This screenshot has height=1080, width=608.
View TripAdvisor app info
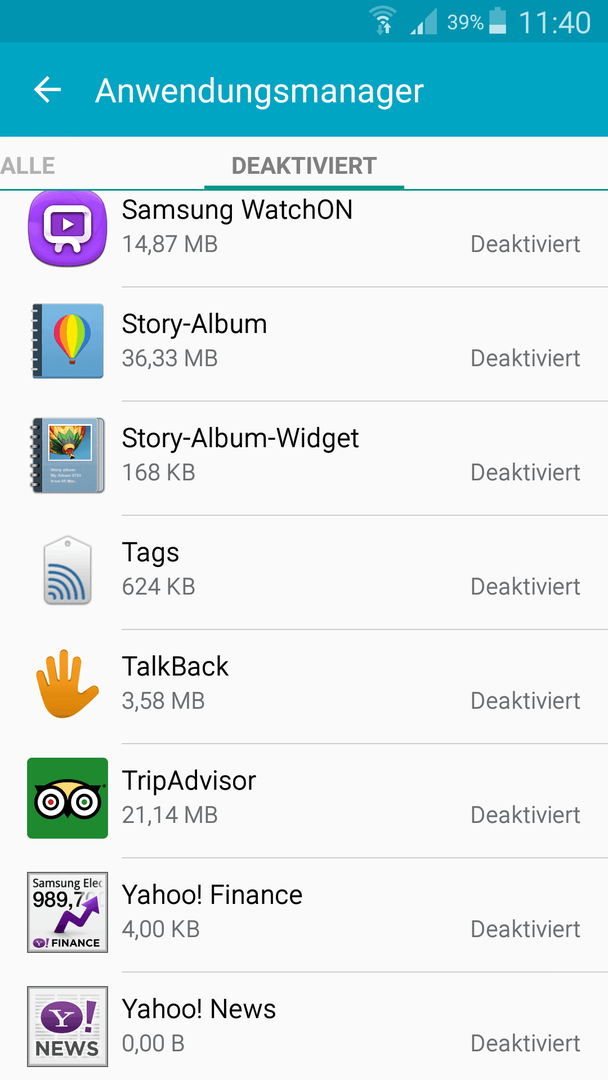pyautogui.click(x=304, y=802)
